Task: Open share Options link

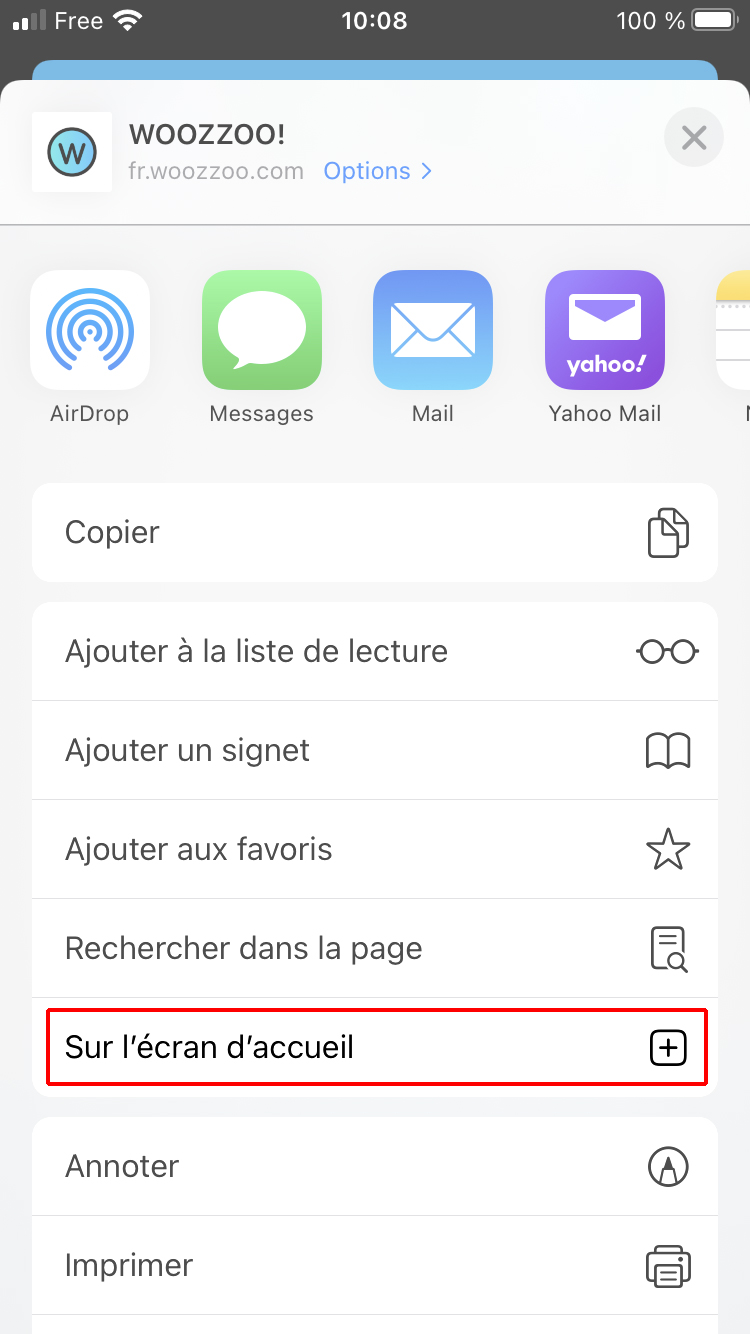Action: click(377, 171)
